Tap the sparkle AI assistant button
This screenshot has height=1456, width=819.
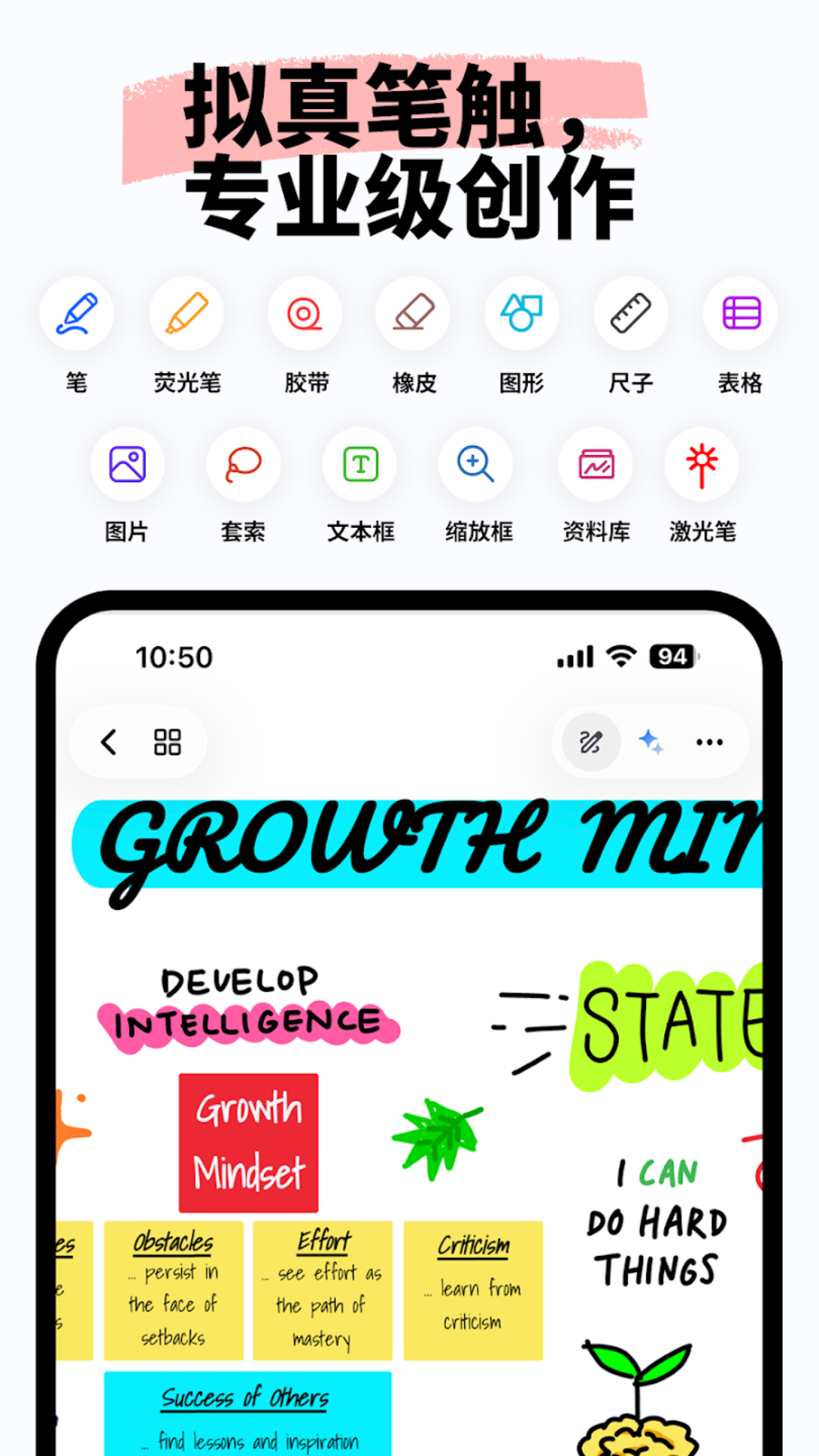(x=651, y=742)
